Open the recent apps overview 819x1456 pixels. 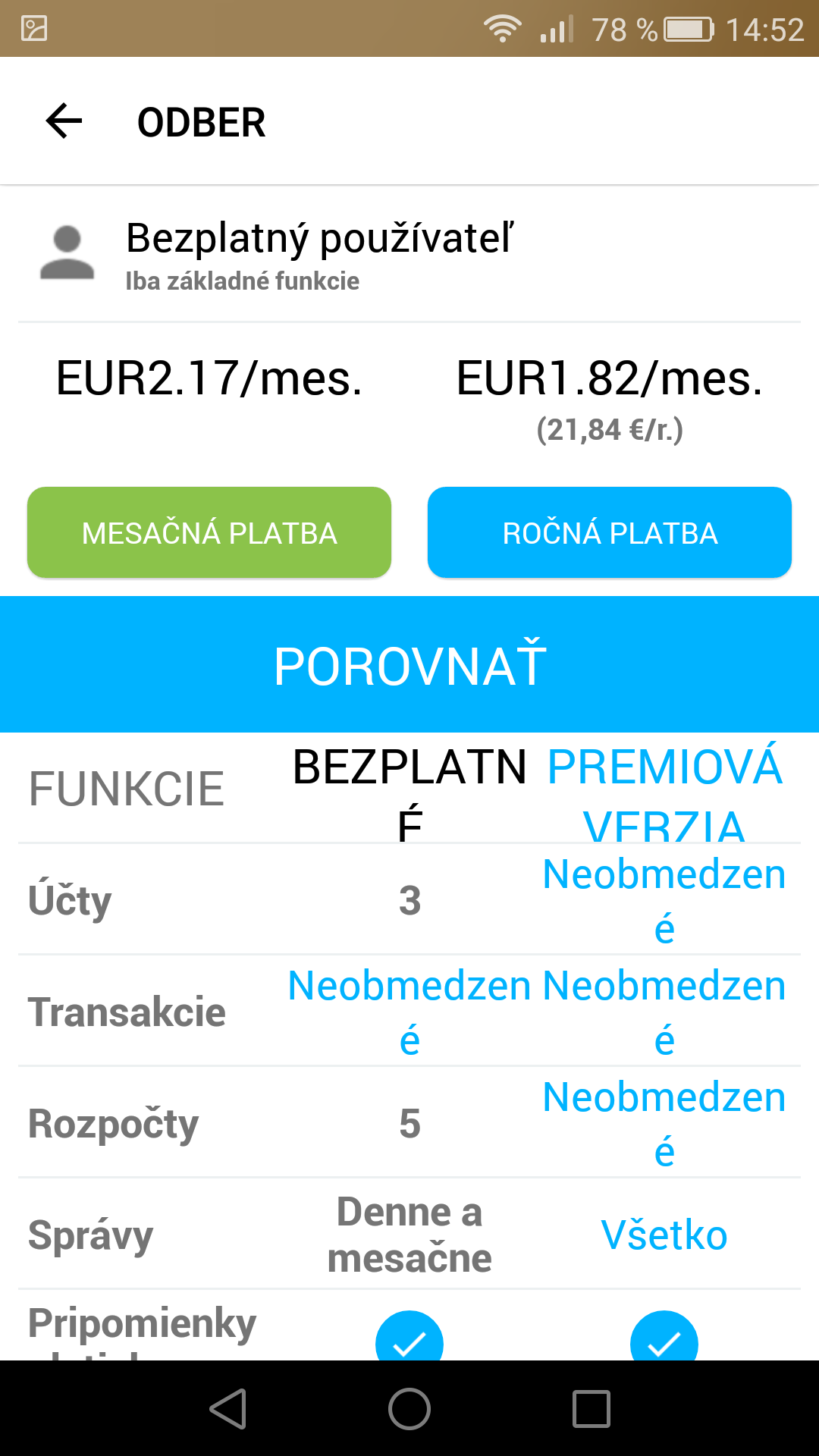click(x=591, y=1409)
